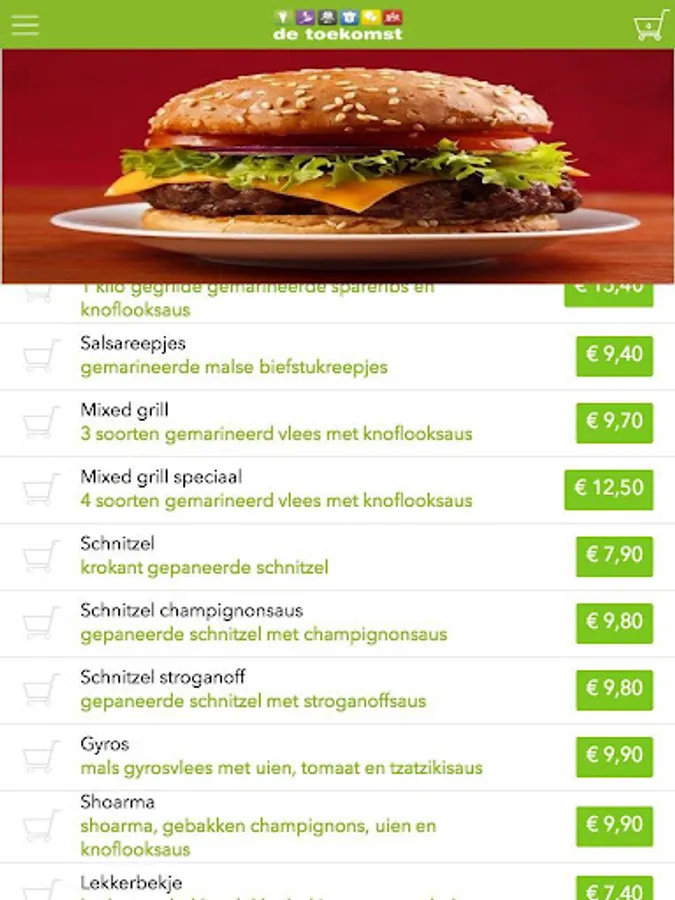The width and height of the screenshot is (675, 900).
Task: Add Schnitzel stroganoff to order
Action: (x=614, y=691)
